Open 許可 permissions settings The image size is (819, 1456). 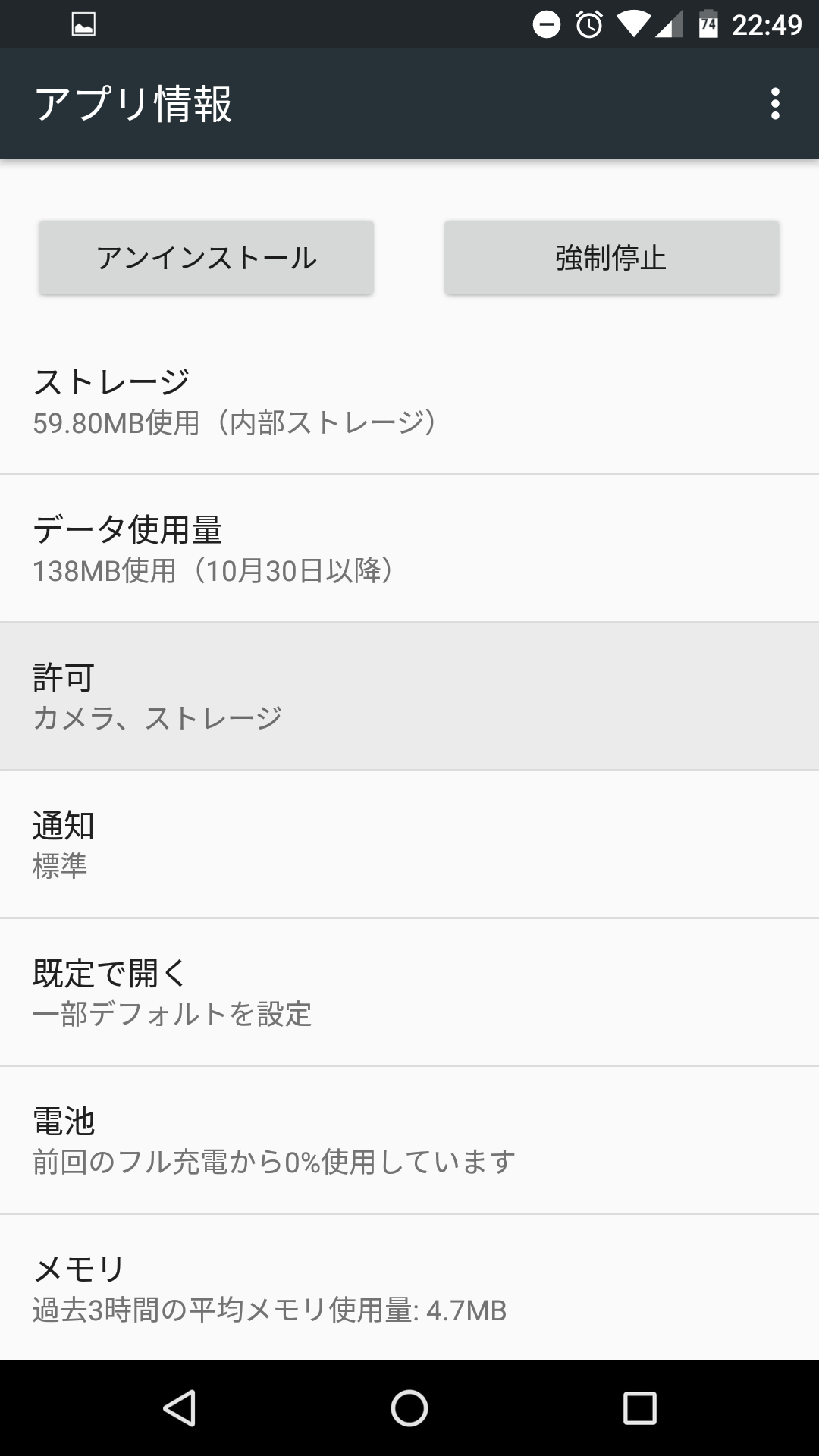[x=409, y=697]
